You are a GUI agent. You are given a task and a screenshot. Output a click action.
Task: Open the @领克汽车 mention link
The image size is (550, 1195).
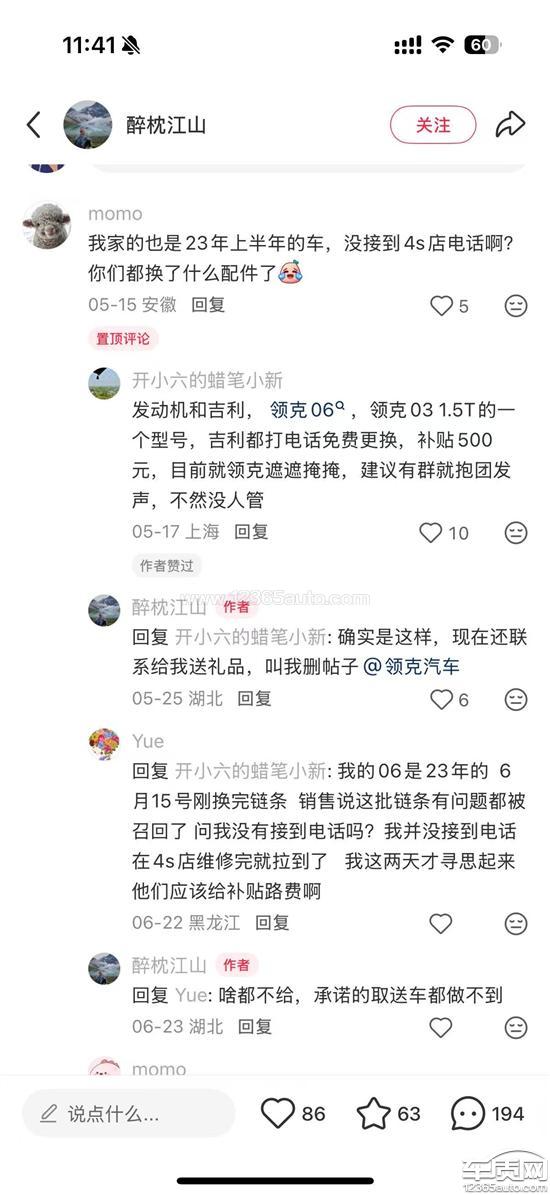pyautogui.click(x=411, y=666)
